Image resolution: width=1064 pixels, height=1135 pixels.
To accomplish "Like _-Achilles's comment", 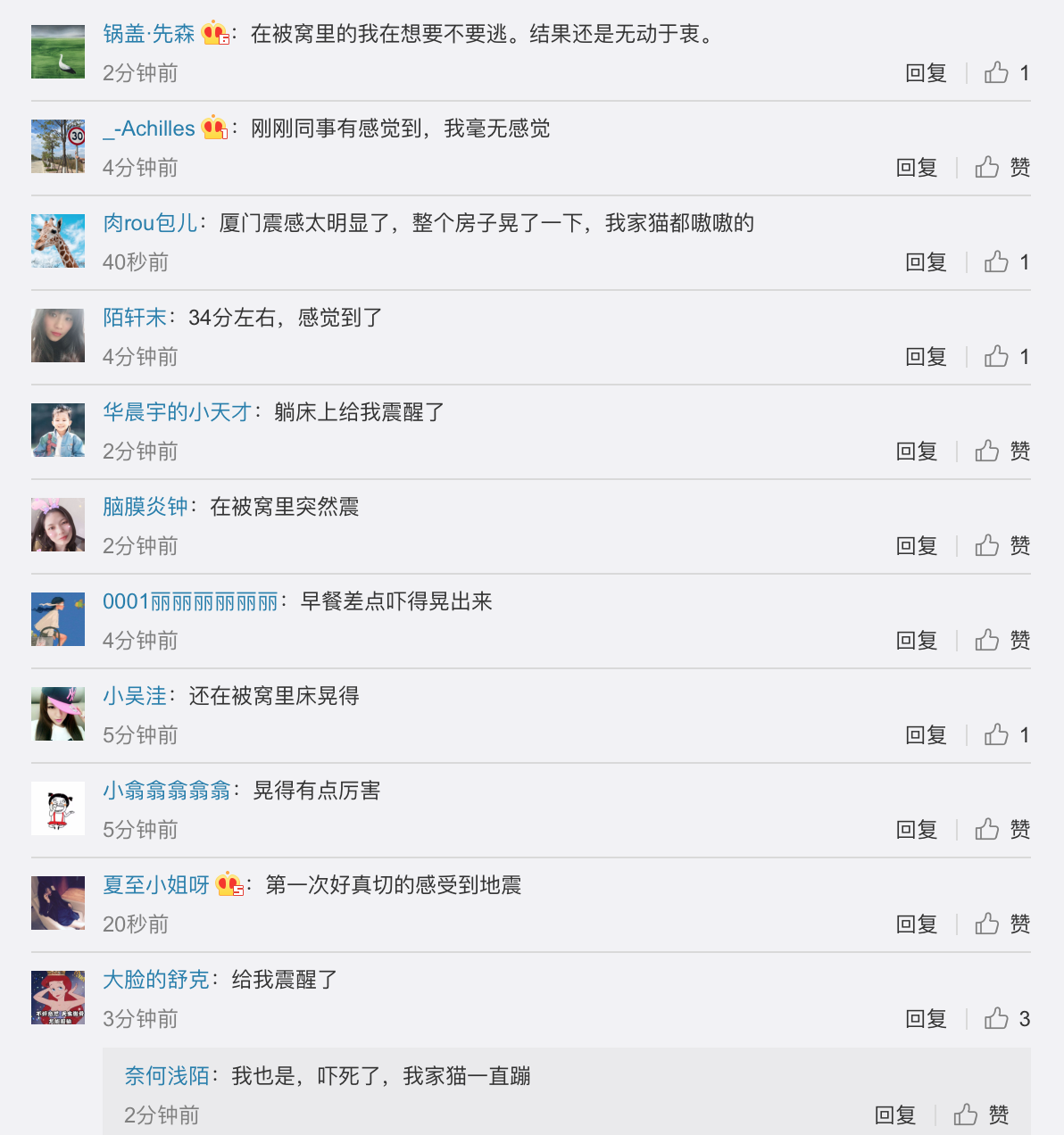I will [x=1002, y=168].
